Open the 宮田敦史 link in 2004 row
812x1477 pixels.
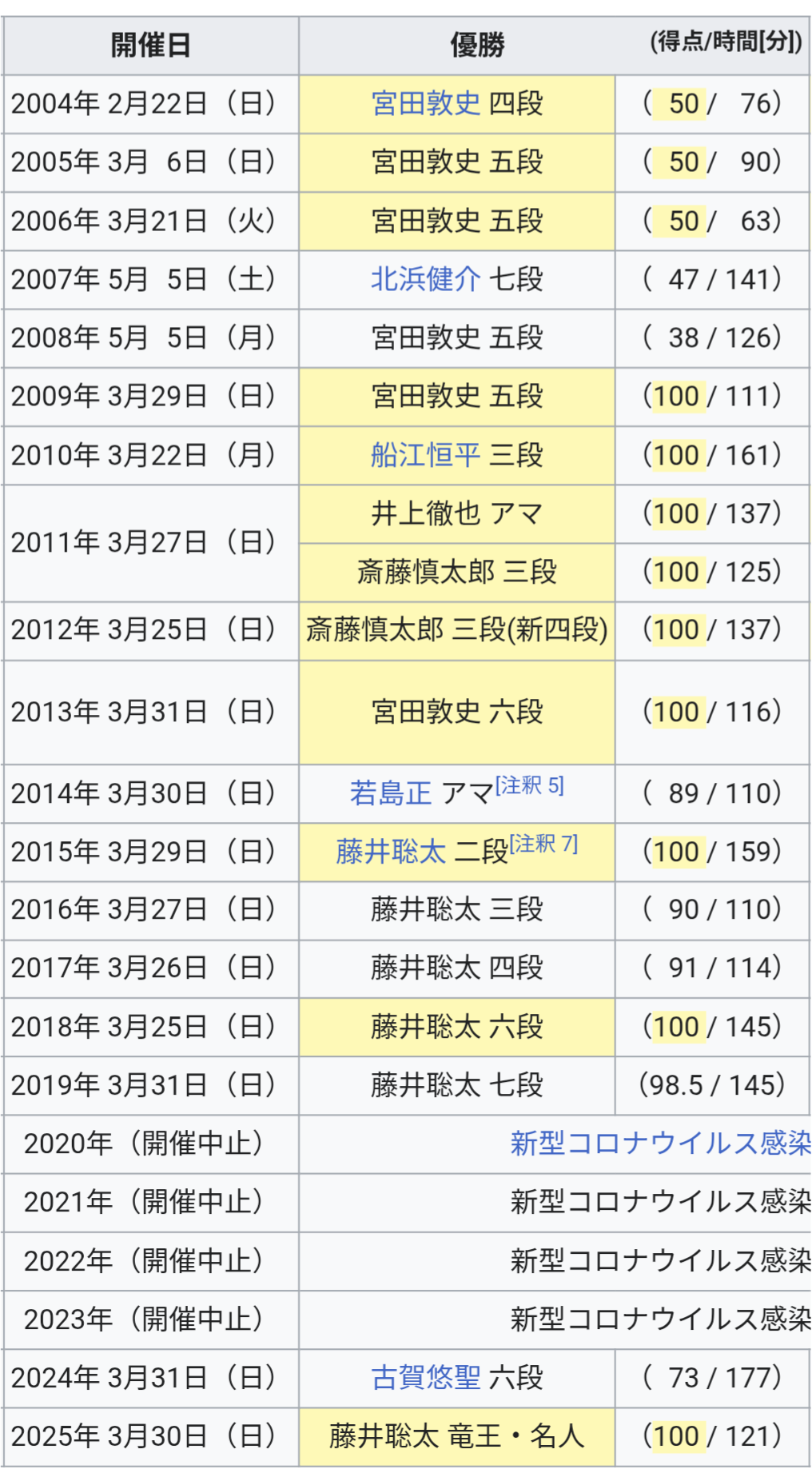click(x=426, y=104)
